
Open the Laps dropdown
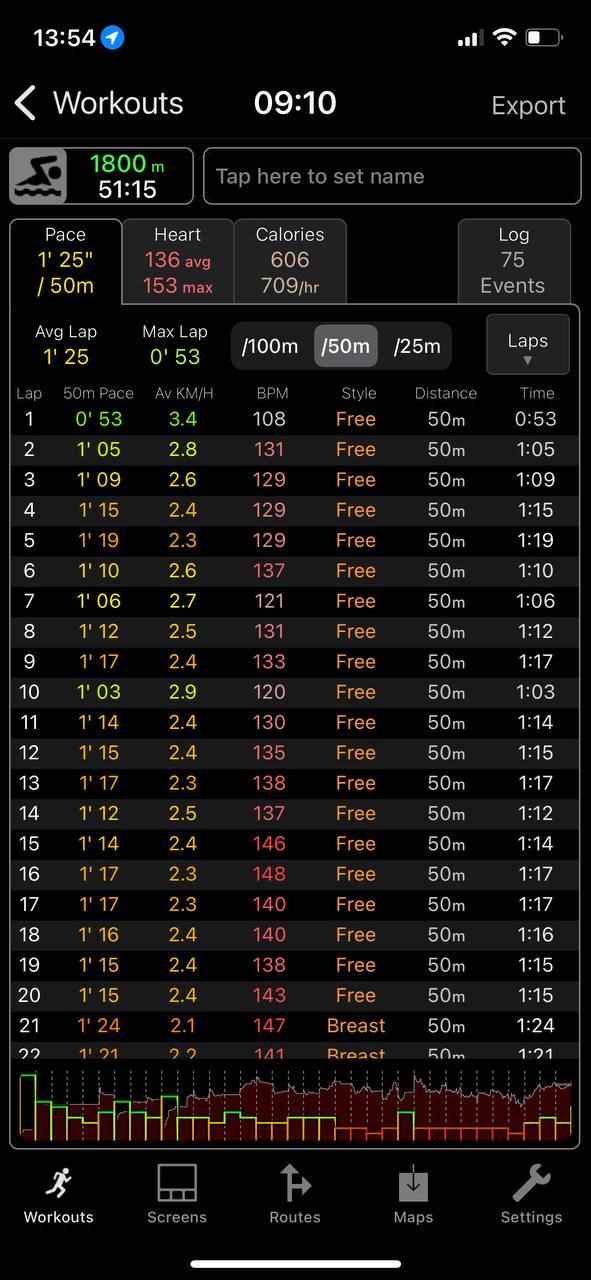tap(528, 345)
